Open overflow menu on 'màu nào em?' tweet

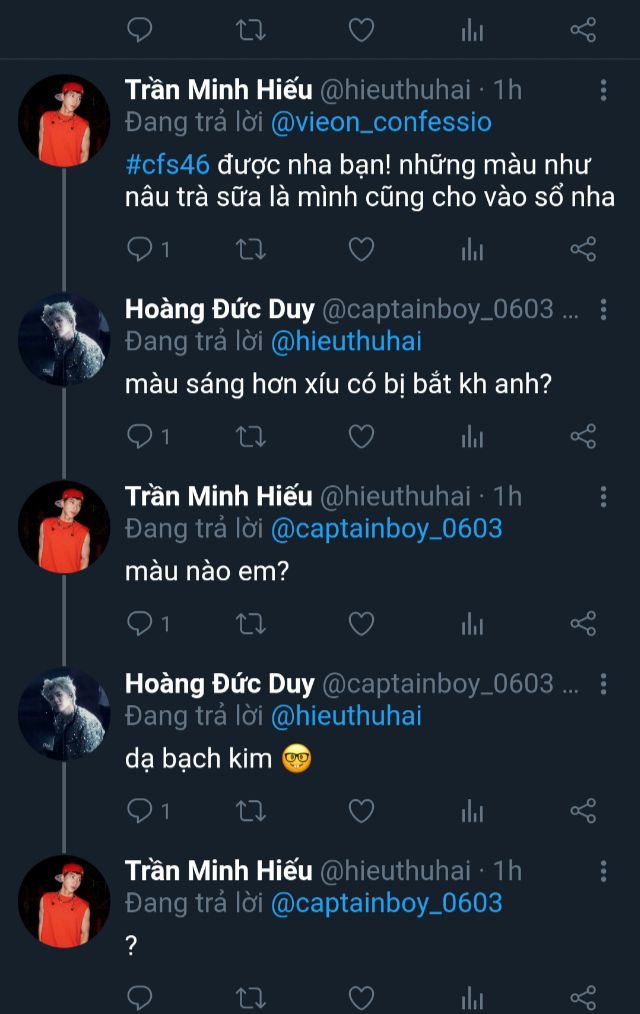pyautogui.click(x=603, y=496)
